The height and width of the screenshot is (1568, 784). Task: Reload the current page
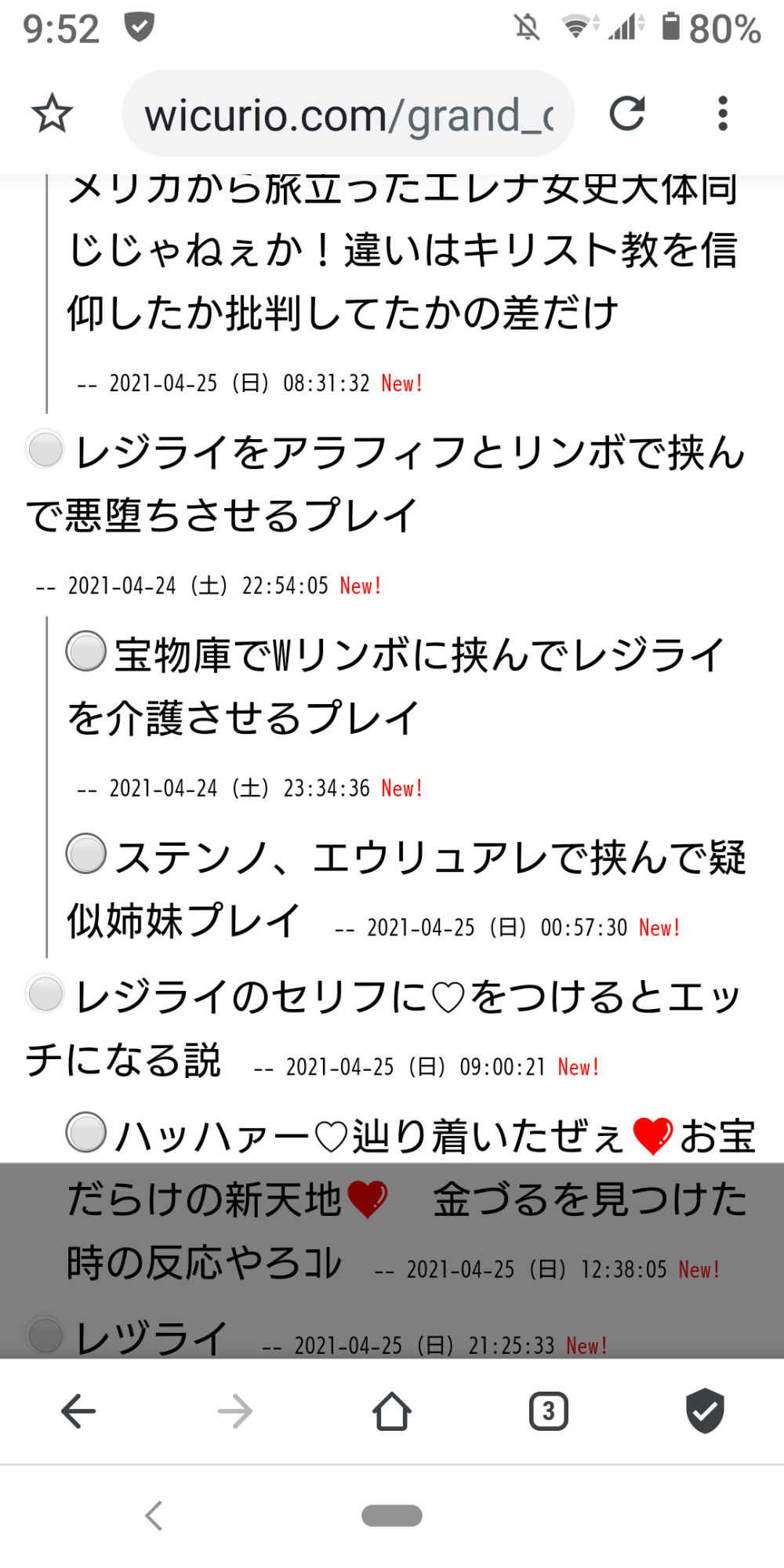pyautogui.click(x=627, y=114)
